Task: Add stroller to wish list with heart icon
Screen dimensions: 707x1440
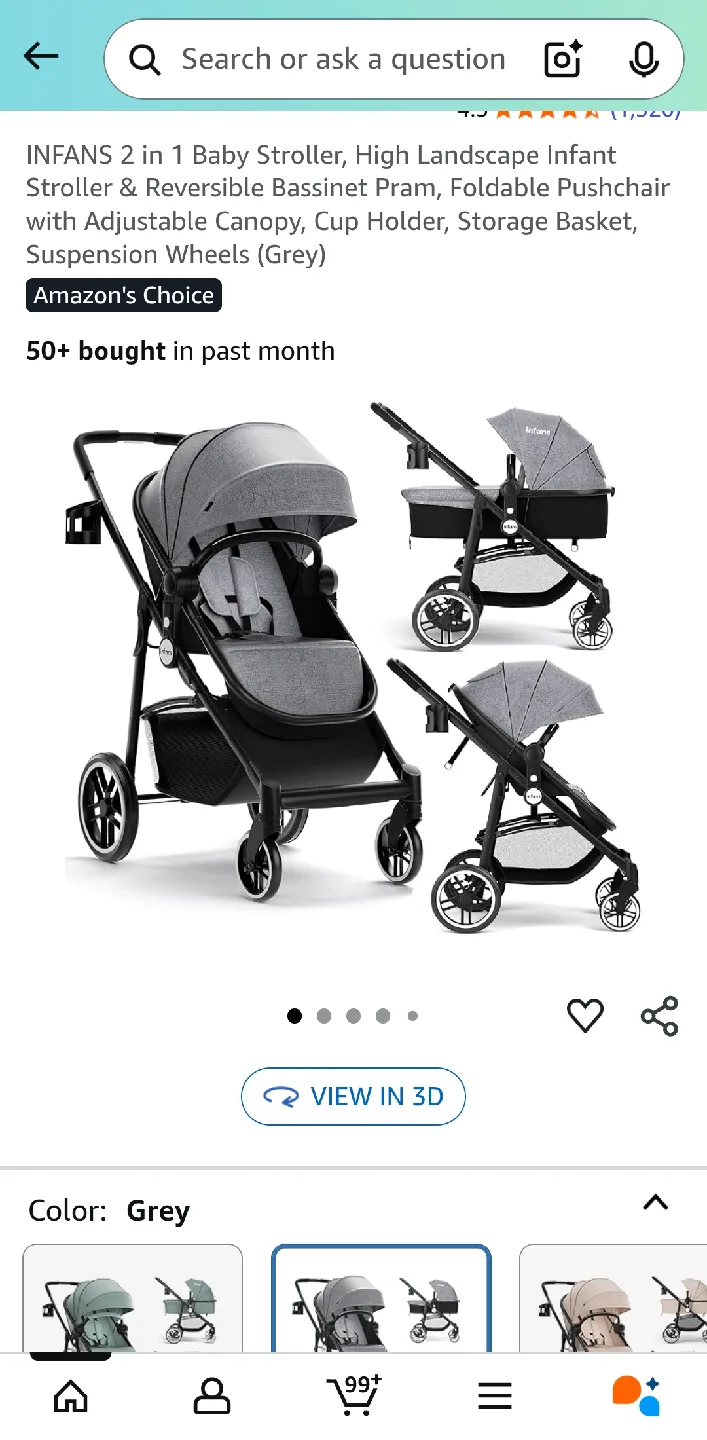Action: (x=585, y=1016)
